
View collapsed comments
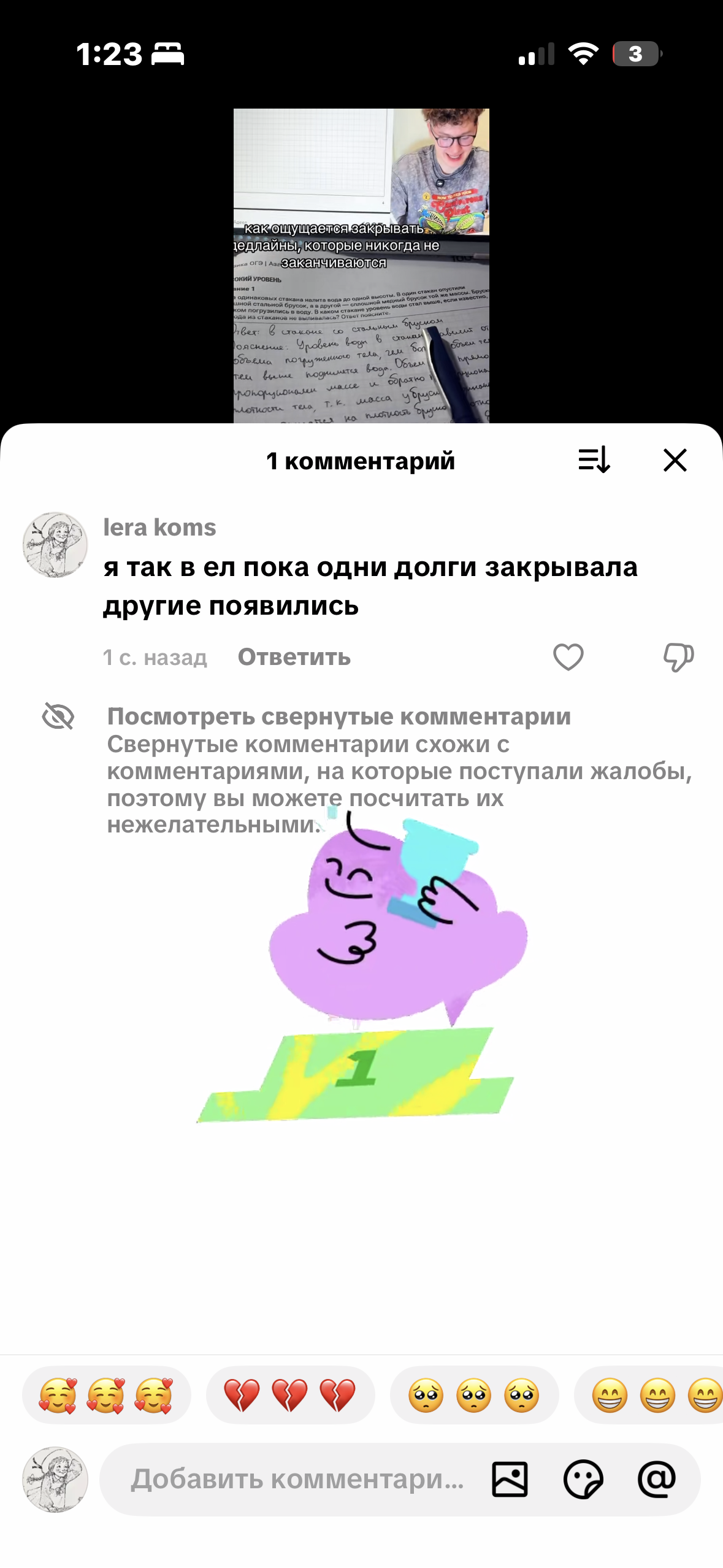[x=339, y=717]
